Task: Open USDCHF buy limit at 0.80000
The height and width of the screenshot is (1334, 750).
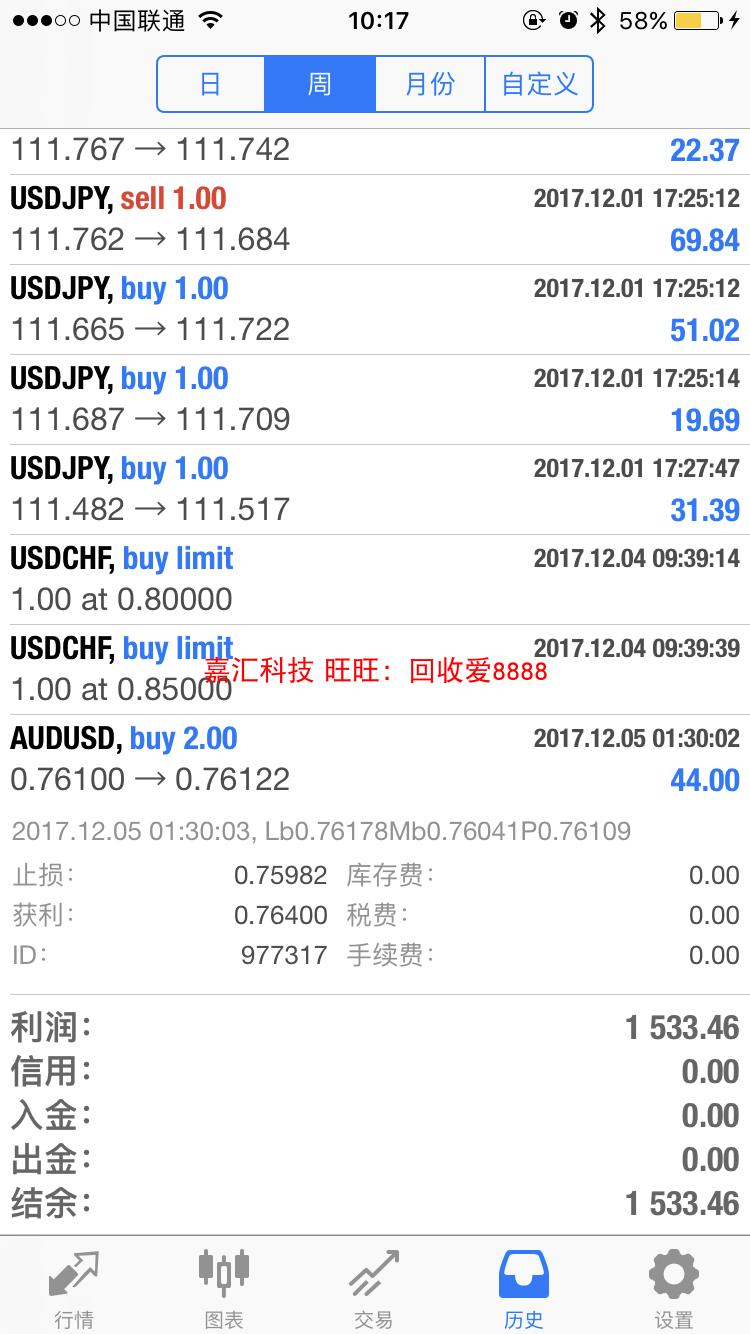Action: point(375,579)
